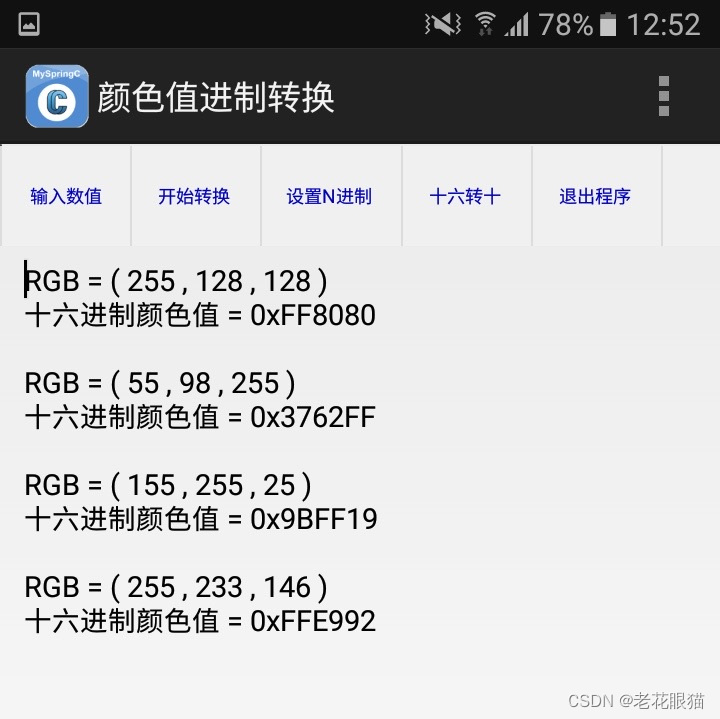Tap the 输入数值 button
Viewport: 720px width, 719px height.
coord(66,196)
